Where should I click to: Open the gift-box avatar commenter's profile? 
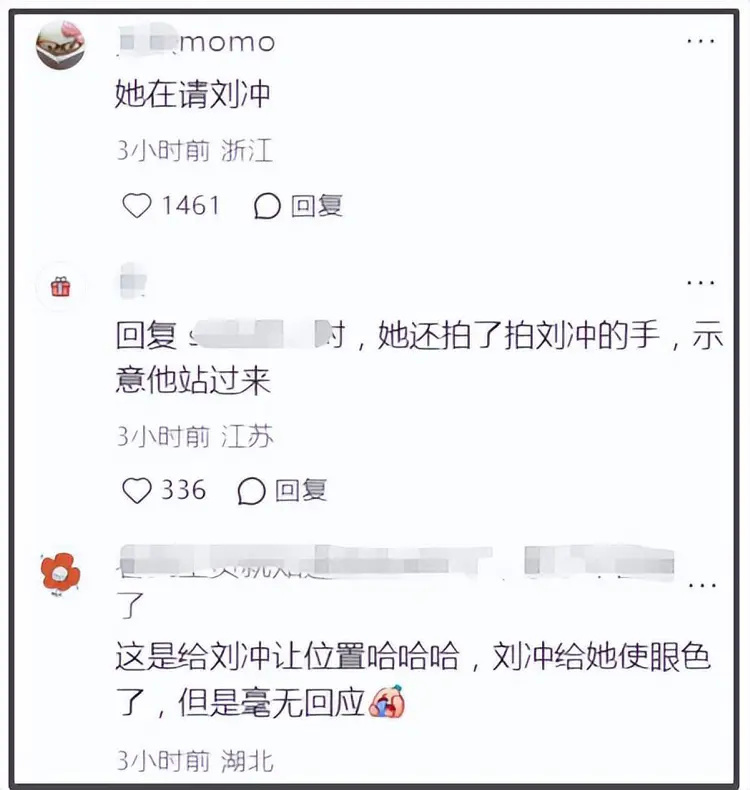click(60, 288)
